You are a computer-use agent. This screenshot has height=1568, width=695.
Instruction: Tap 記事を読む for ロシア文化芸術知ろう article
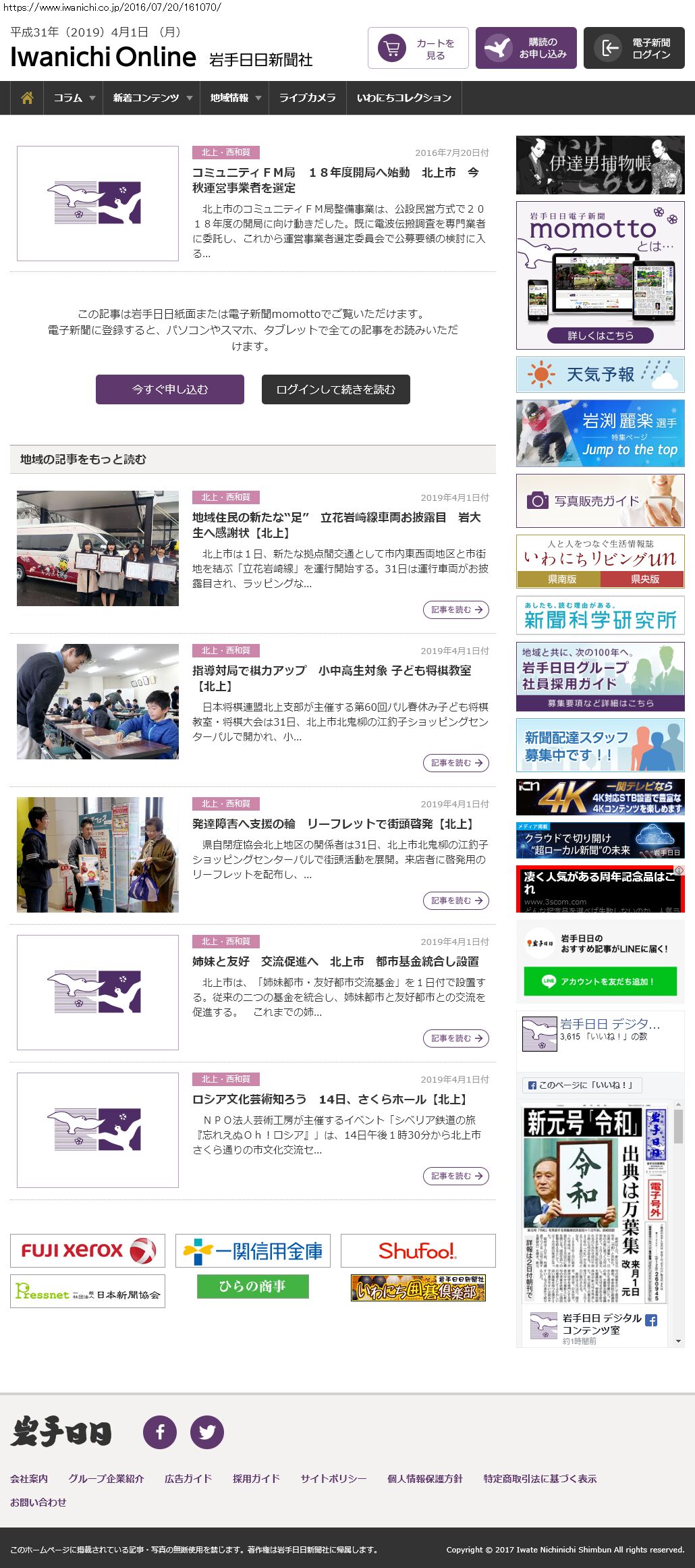(x=456, y=1176)
